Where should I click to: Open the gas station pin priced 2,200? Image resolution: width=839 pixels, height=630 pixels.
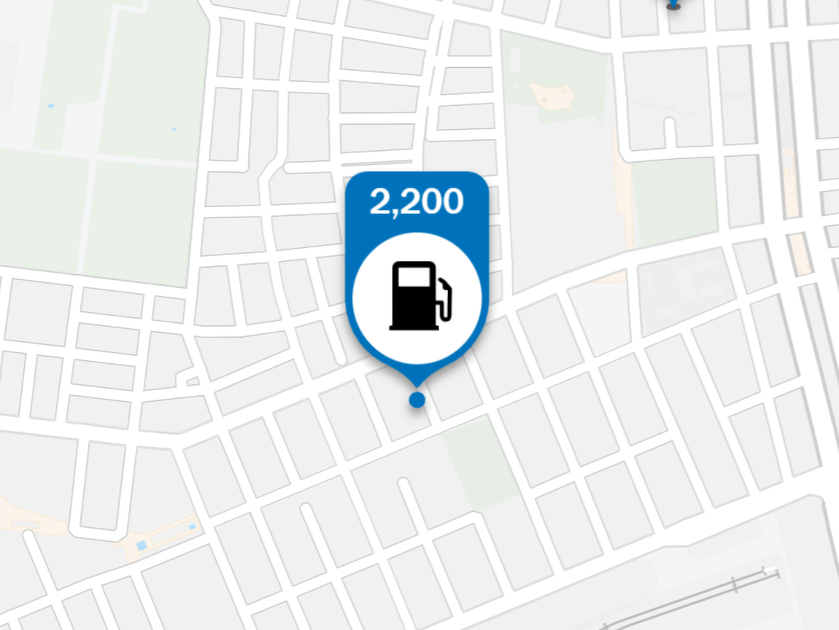coord(417,283)
